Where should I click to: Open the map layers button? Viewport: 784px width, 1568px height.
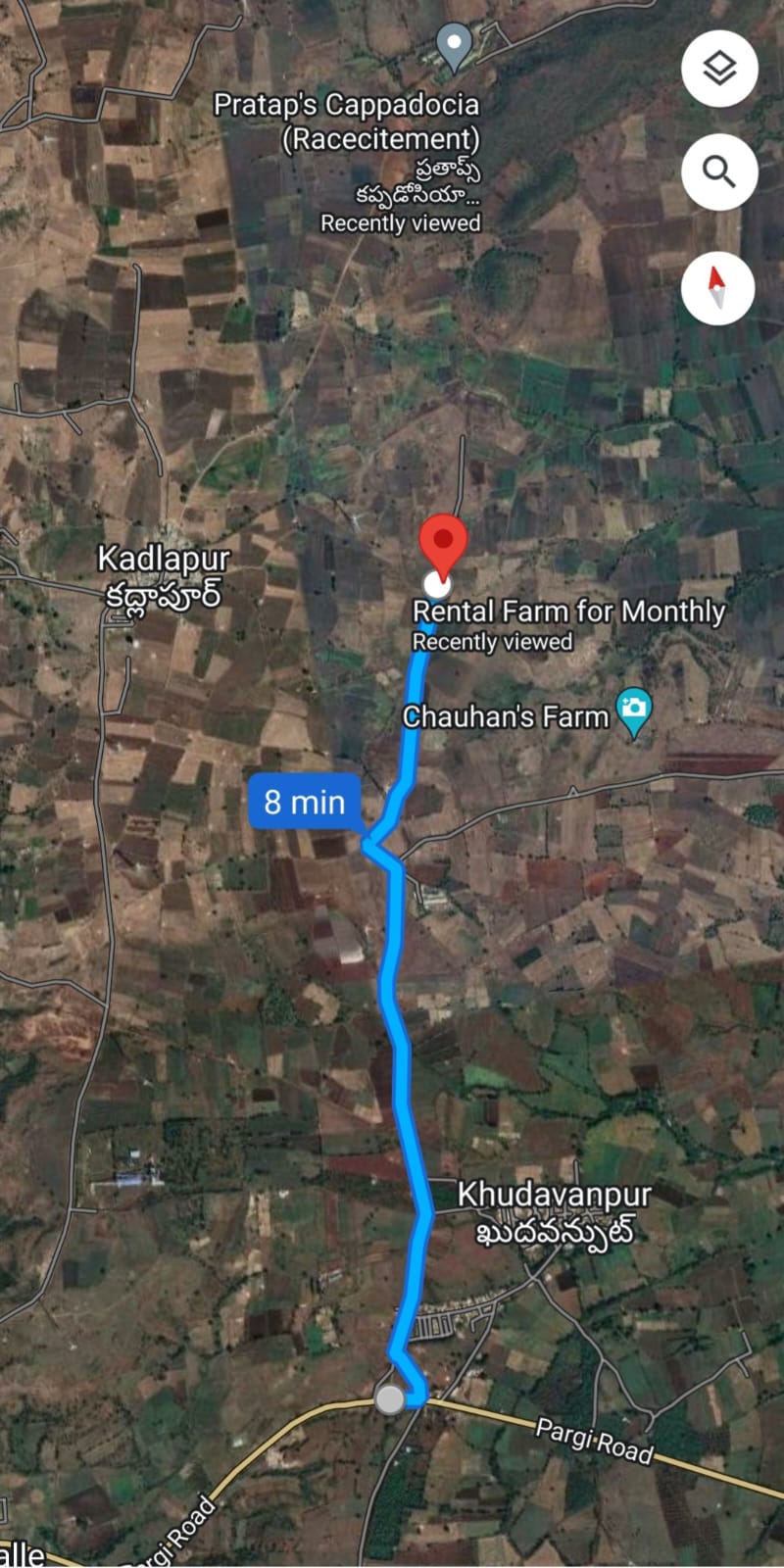point(719,69)
